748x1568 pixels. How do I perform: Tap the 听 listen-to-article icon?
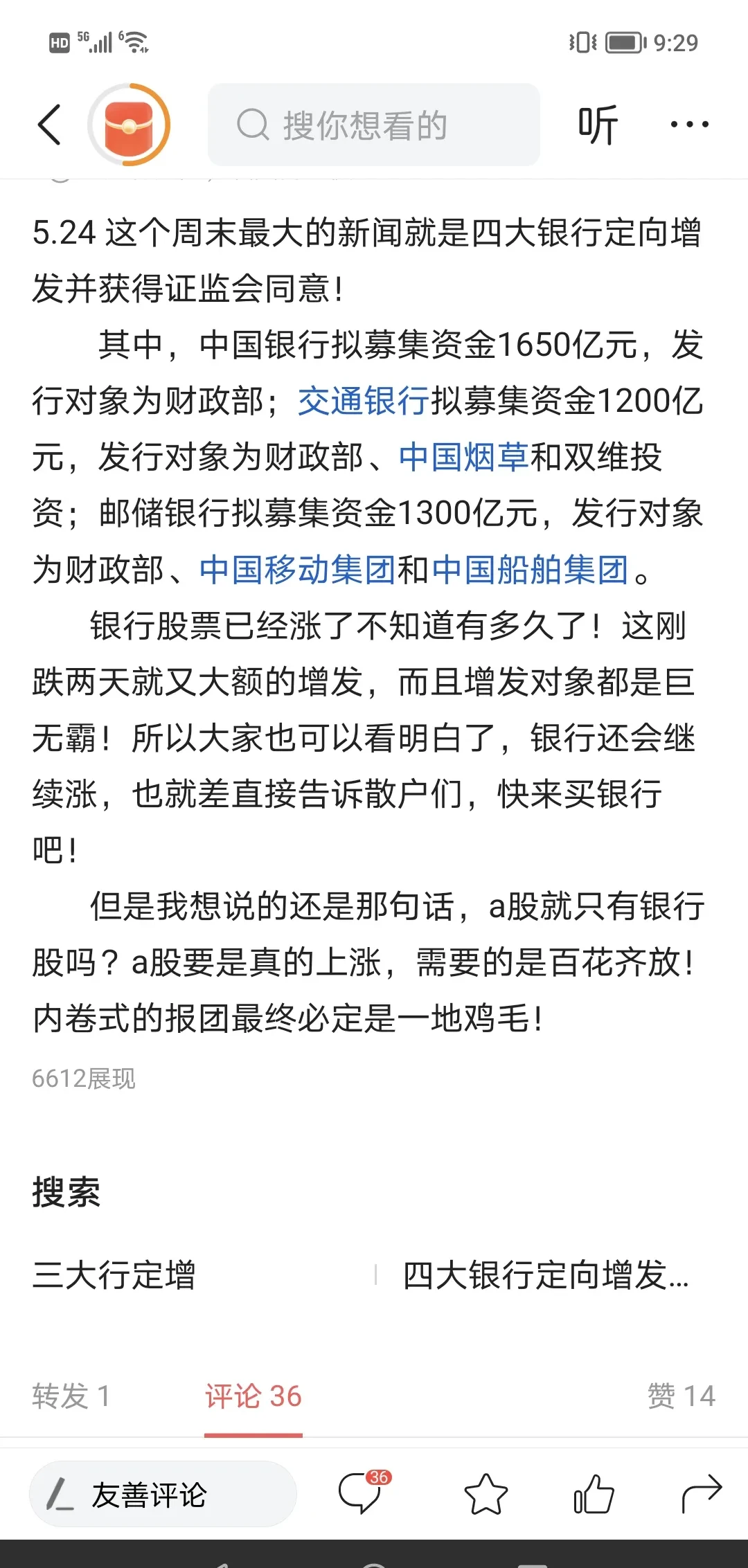point(598,125)
